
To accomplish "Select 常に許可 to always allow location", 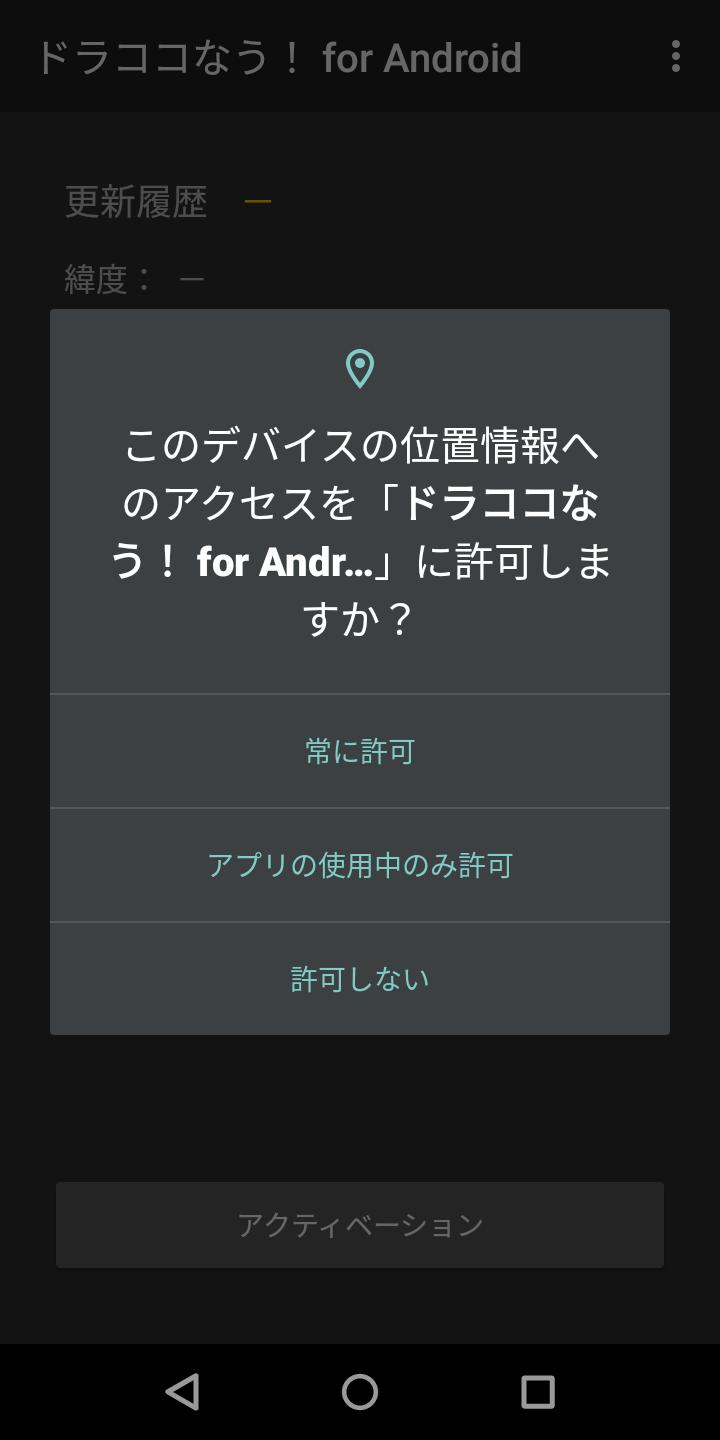I will pos(360,751).
